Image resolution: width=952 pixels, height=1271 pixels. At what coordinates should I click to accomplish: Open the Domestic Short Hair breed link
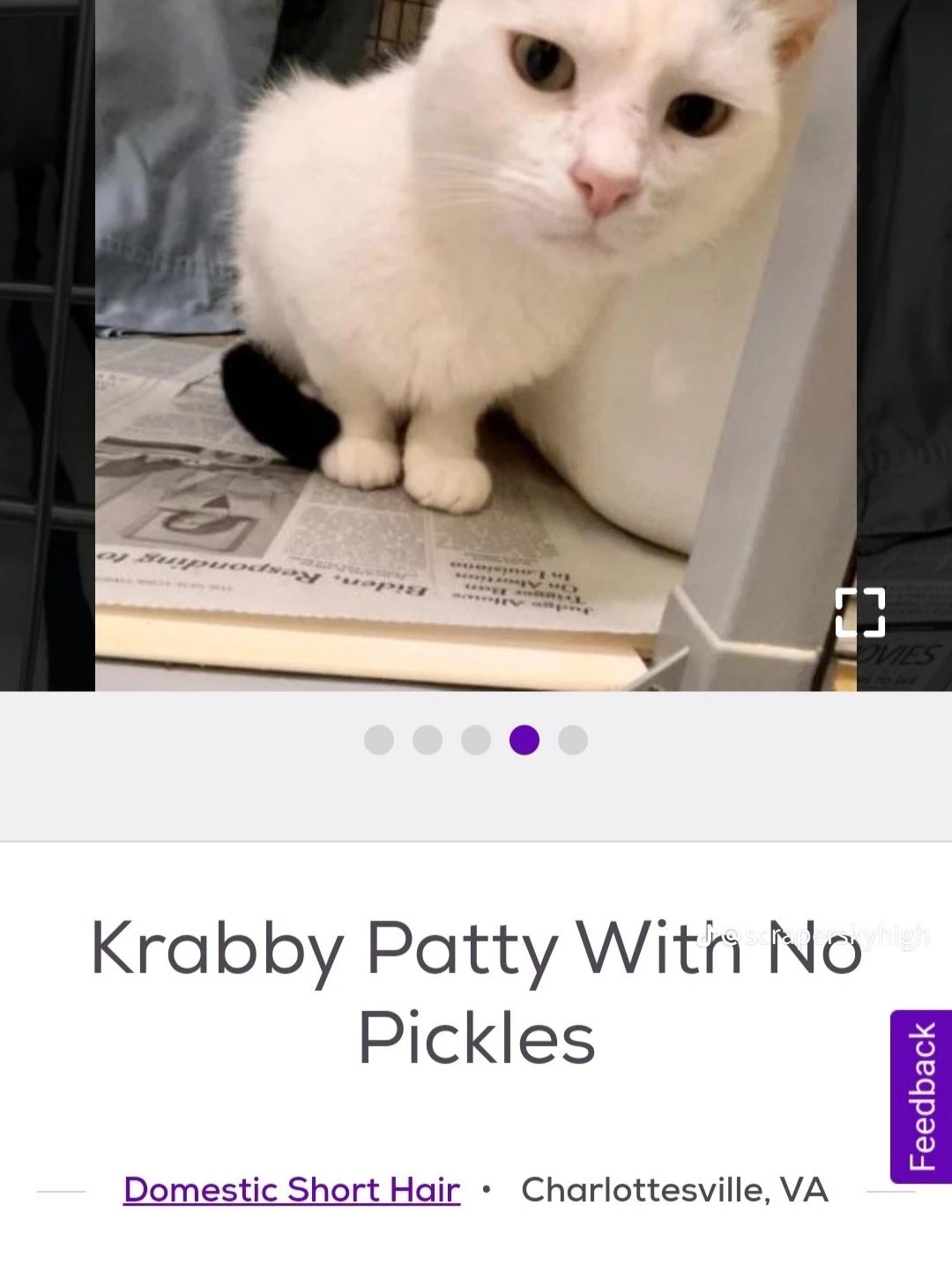(292, 1190)
